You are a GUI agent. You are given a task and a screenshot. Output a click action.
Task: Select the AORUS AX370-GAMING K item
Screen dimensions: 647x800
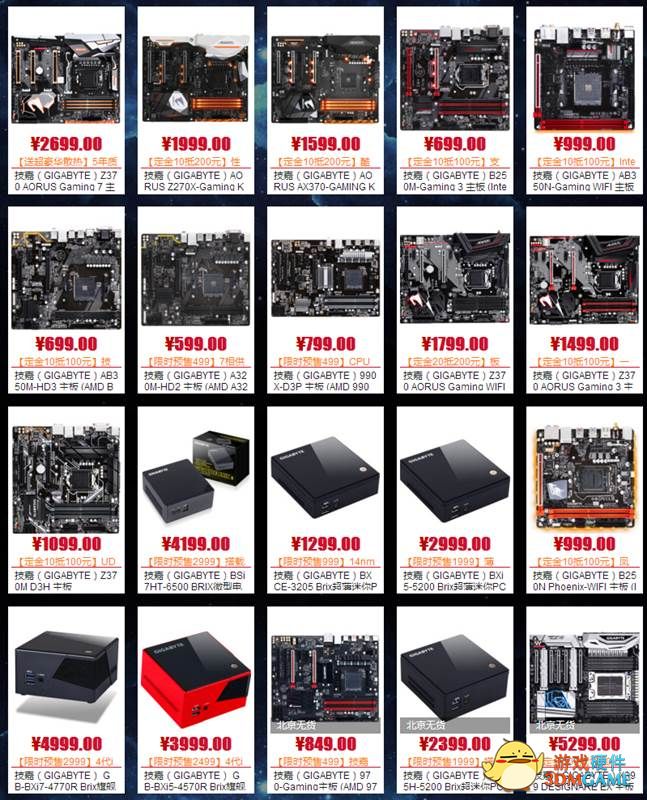(x=324, y=80)
